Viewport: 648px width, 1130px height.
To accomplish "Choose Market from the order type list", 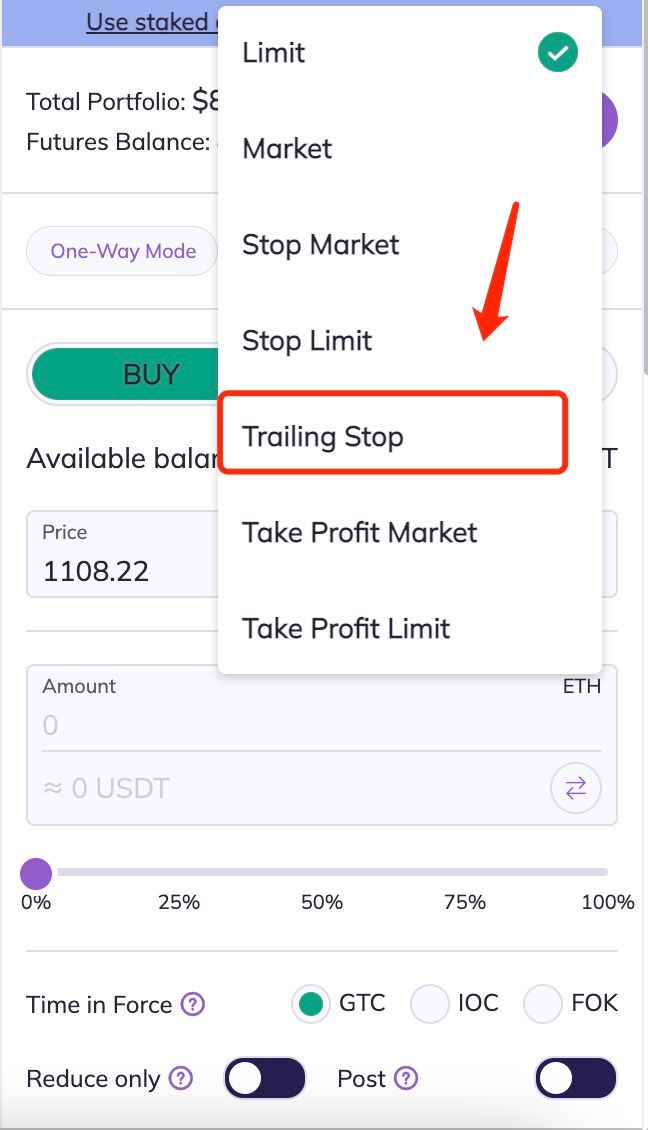I will (x=409, y=148).
